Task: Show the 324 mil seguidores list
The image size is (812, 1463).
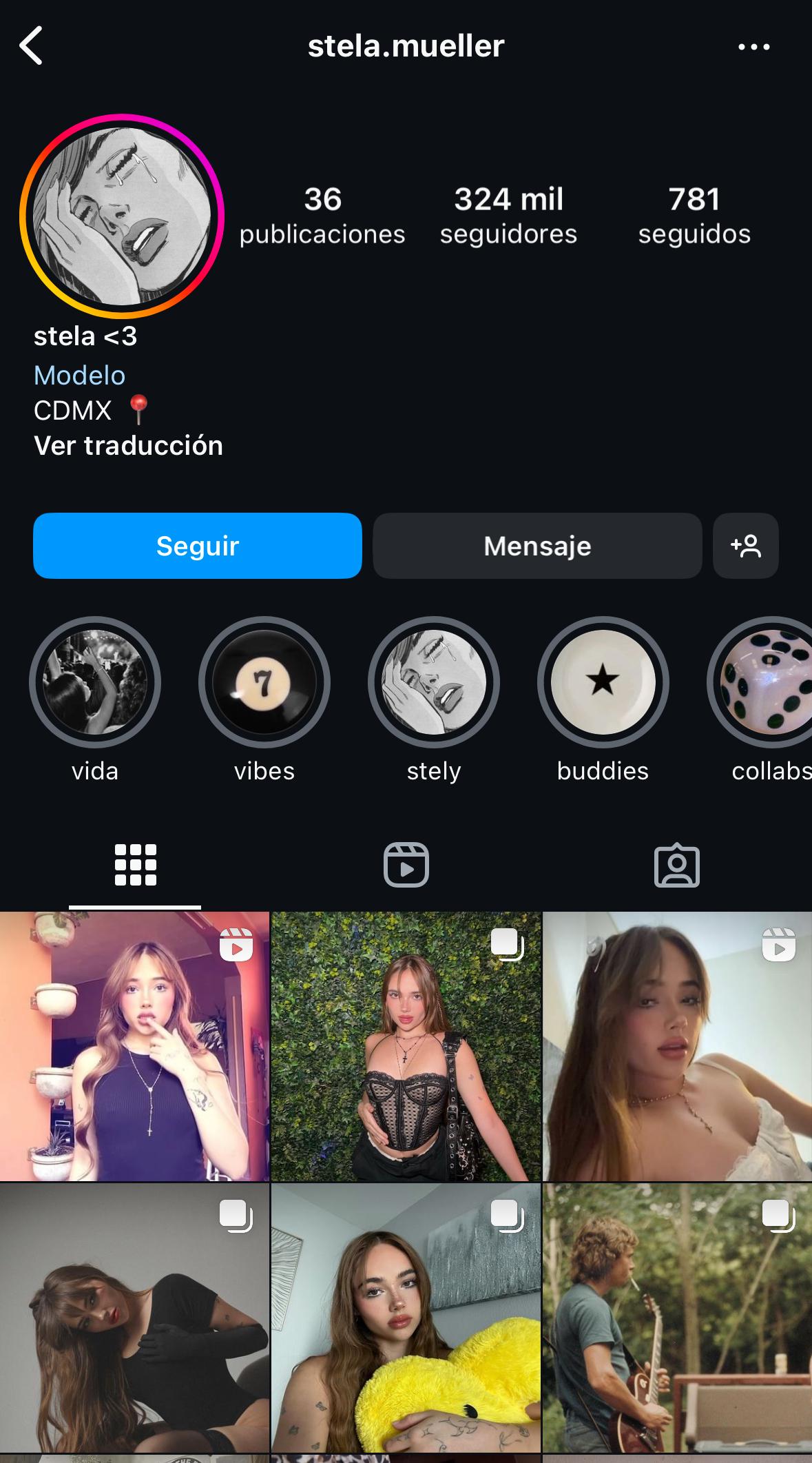Action: coord(508,215)
